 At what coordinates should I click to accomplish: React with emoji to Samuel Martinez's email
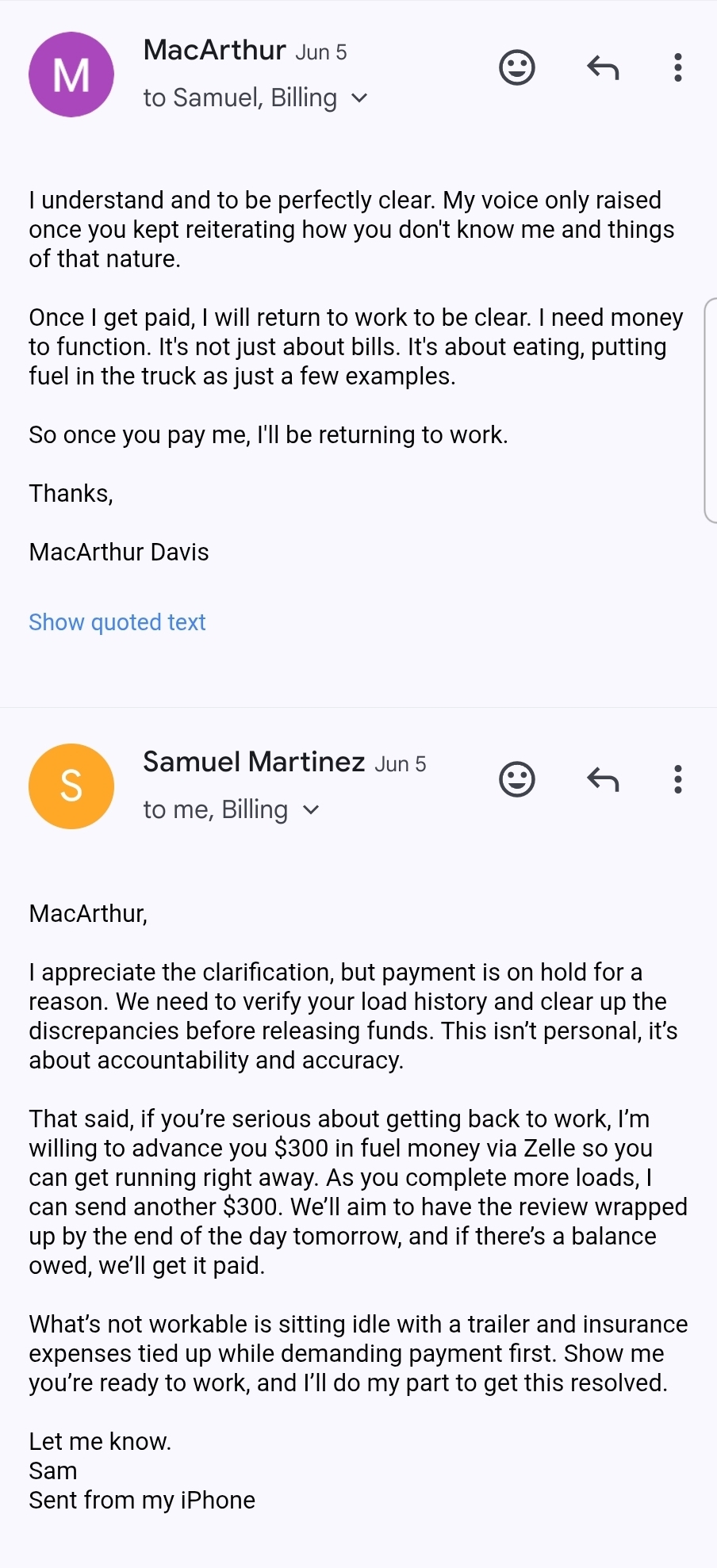(x=516, y=779)
